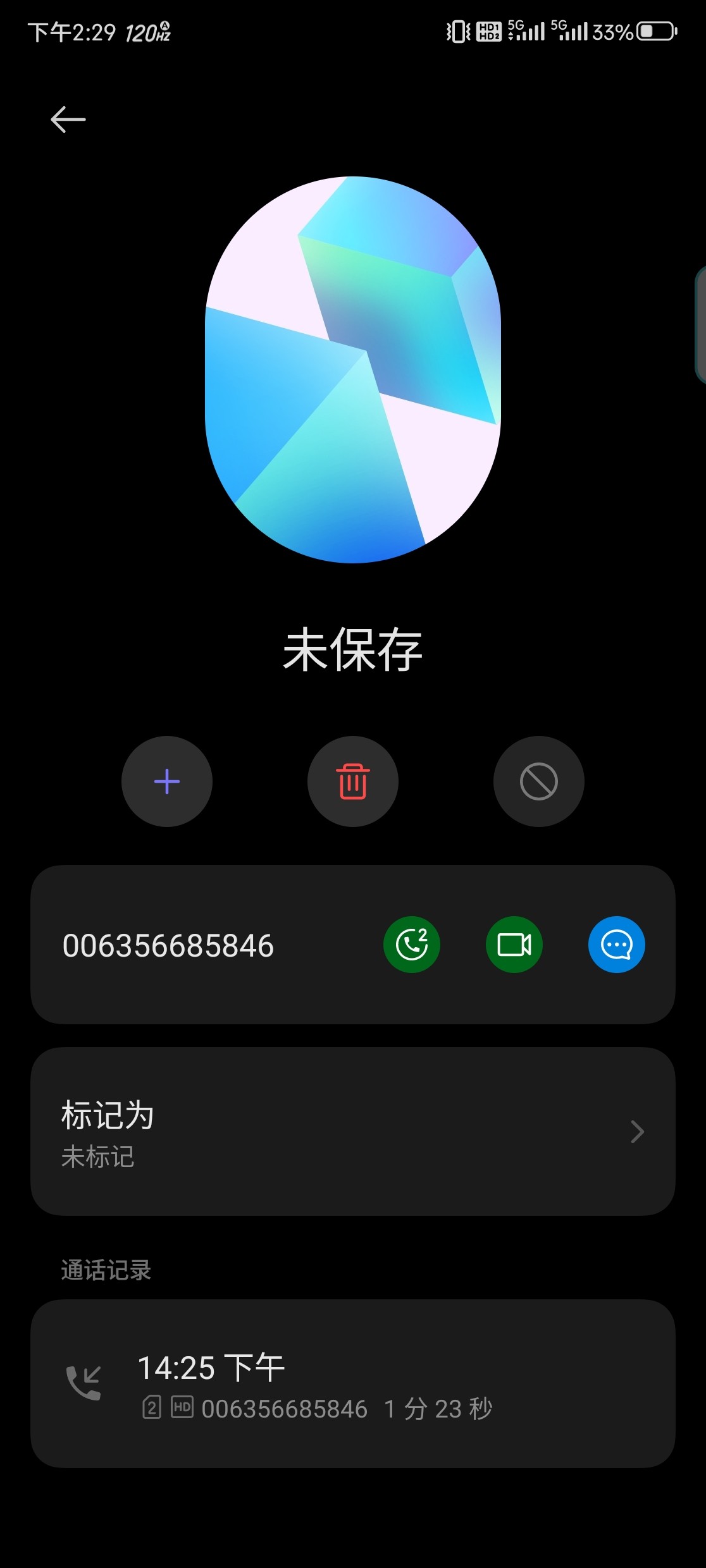The image size is (706, 1568).
Task: Tap the vibrate mode icon in status bar
Action: coord(457,32)
